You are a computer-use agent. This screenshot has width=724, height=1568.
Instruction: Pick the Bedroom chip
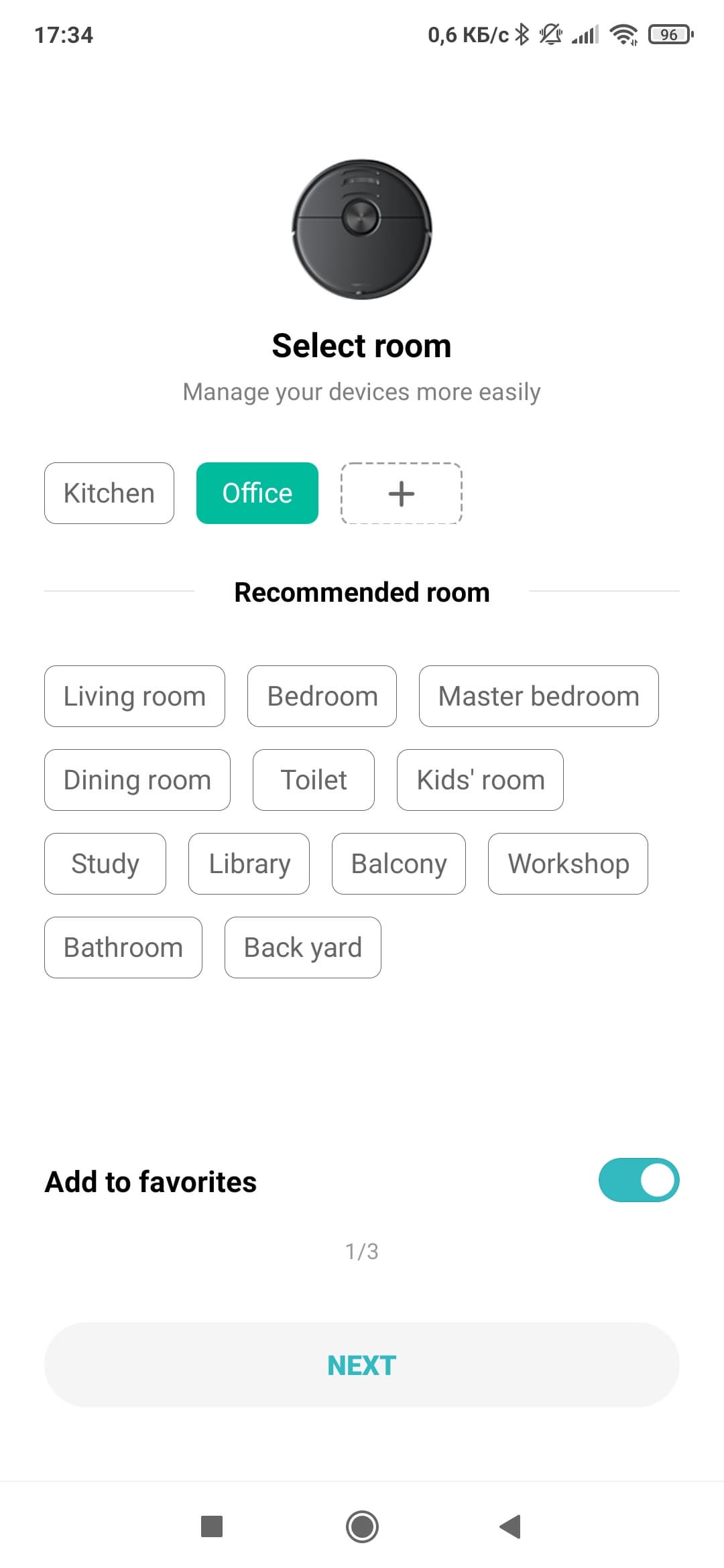322,696
